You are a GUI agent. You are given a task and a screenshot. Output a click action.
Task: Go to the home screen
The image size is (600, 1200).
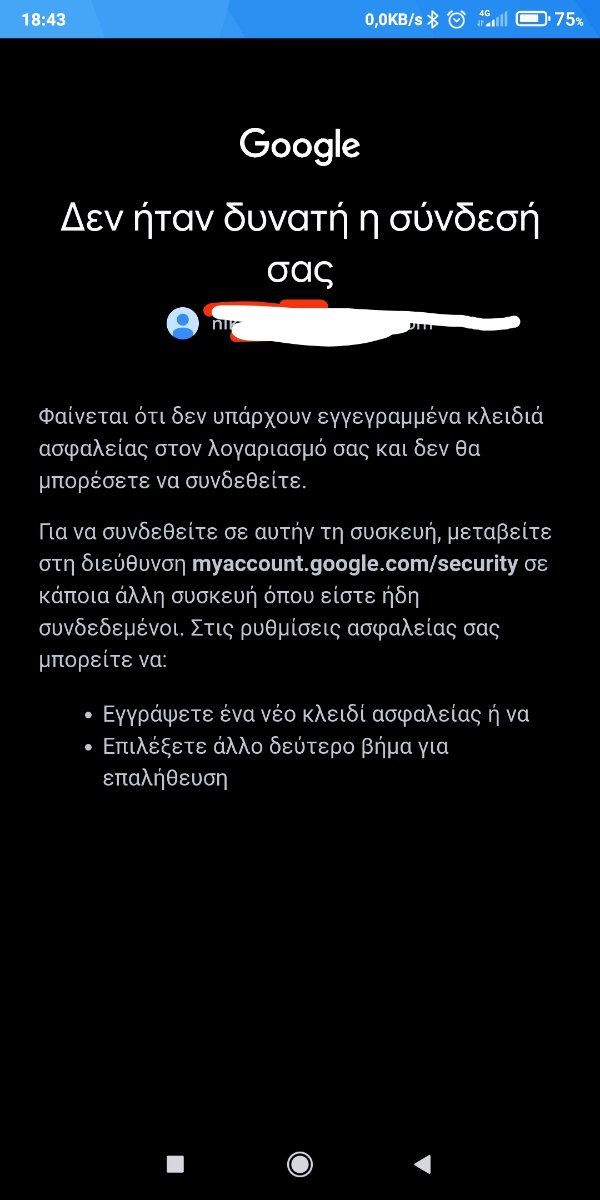pos(299,1163)
